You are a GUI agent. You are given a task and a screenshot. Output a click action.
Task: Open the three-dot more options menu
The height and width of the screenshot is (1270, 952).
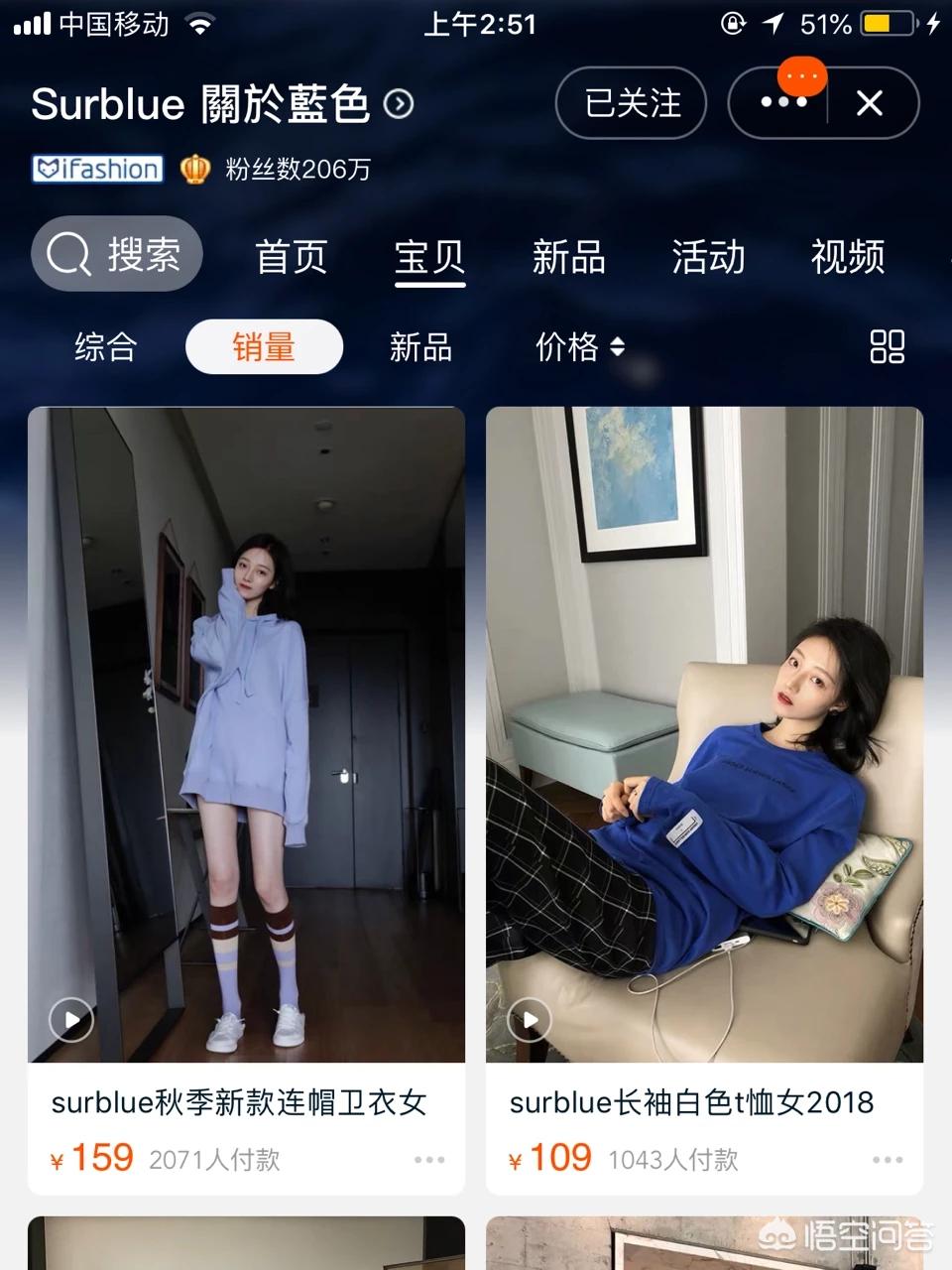(782, 103)
